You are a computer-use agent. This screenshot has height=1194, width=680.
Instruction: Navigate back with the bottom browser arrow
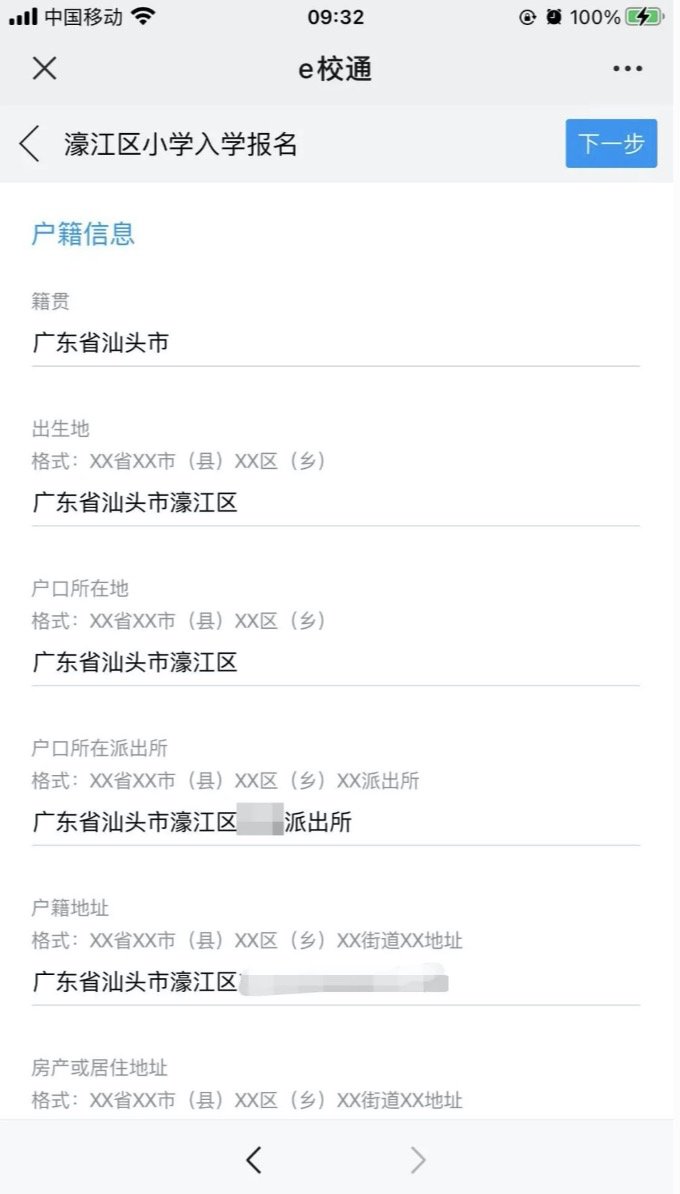pos(254,1159)
